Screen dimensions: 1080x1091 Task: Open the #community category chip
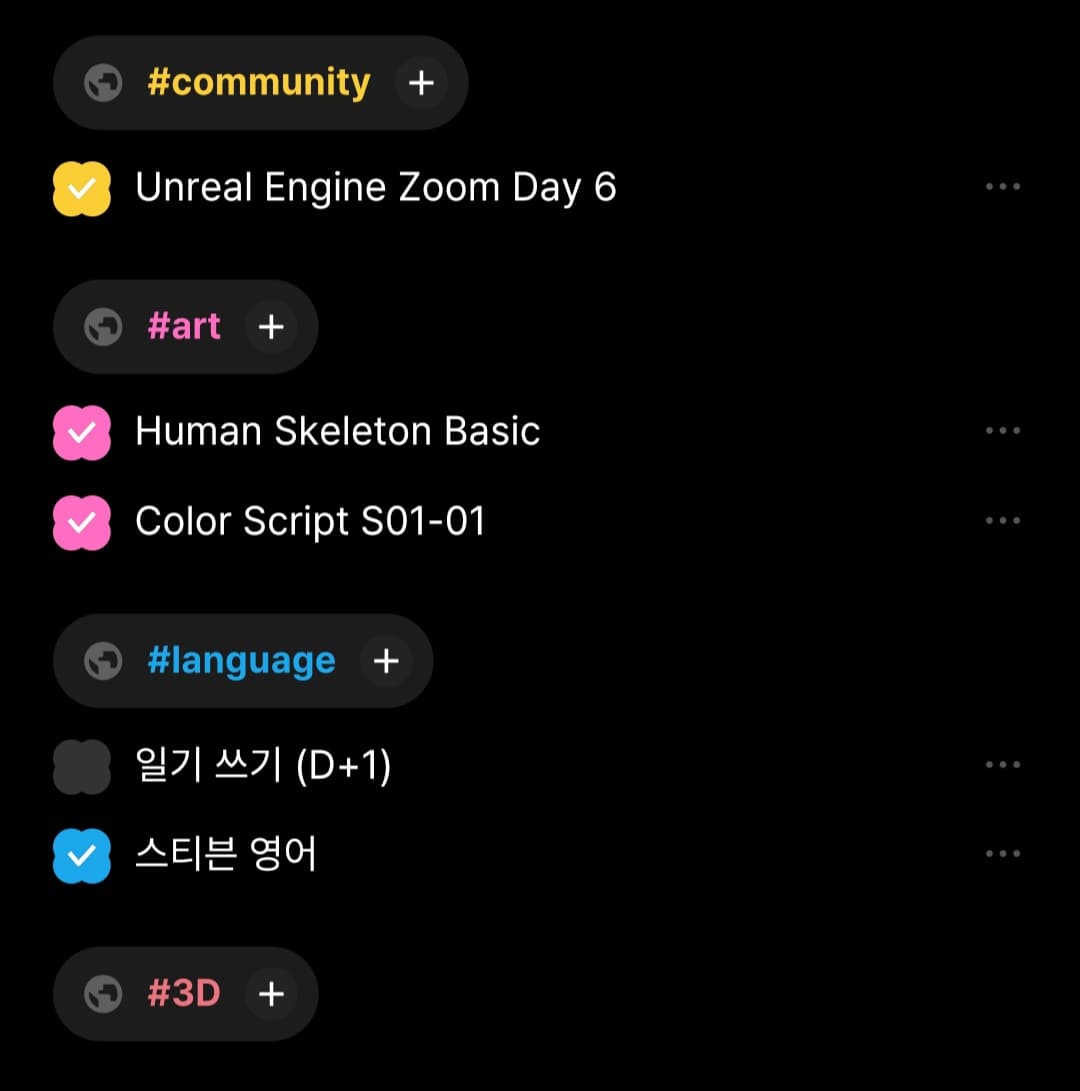click(258, 83)
